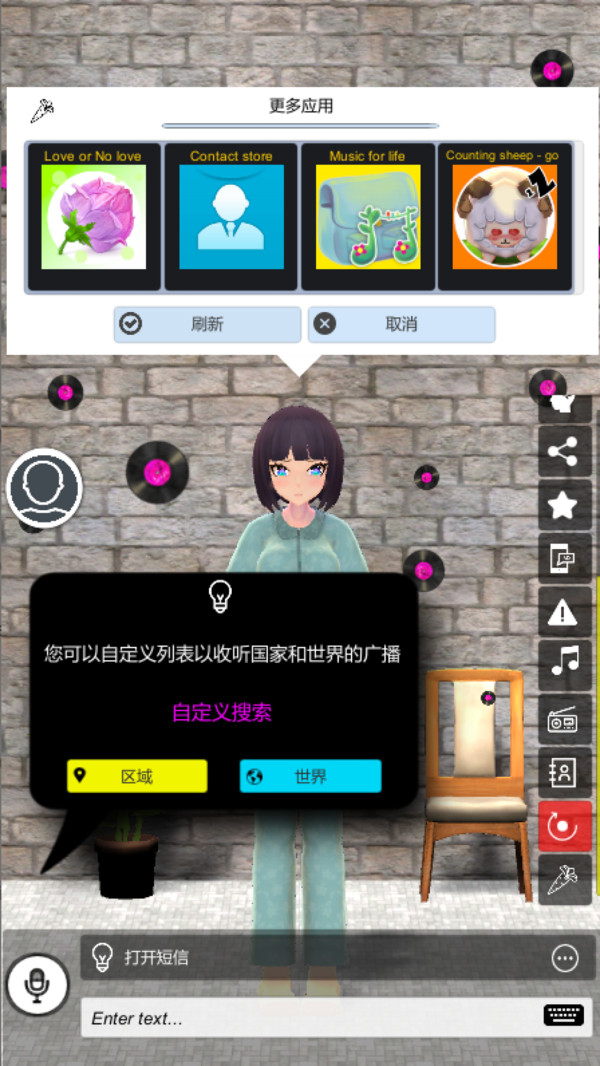Tap the red record icon
The width and height of the screenshot is (600, 1066).
click(564, 826)
